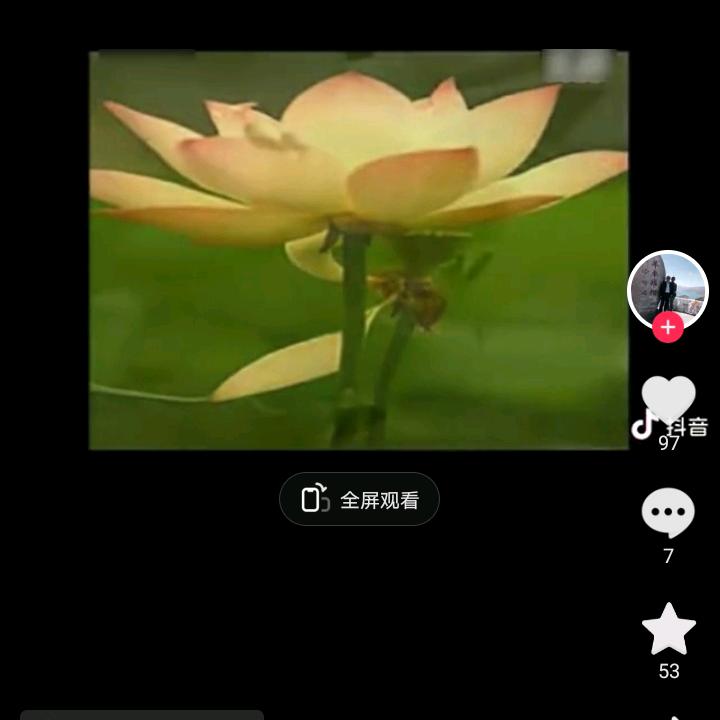Open the comments bubble
This screenshot has width=720, height=720.
[668, 514]
